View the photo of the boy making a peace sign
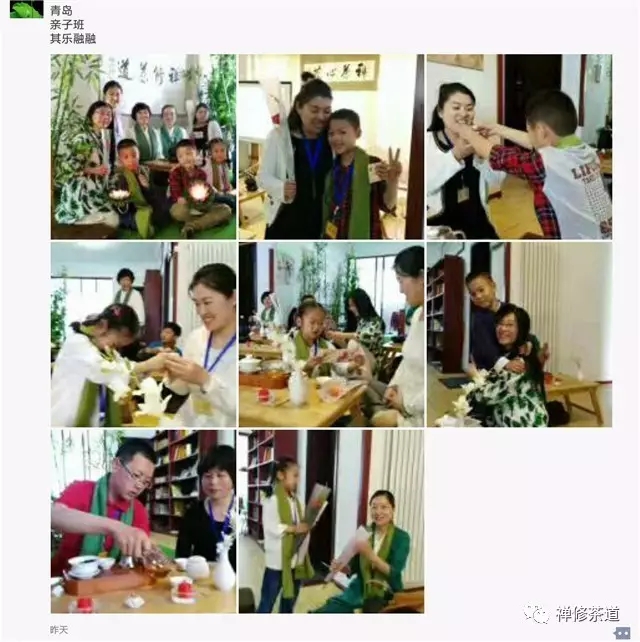Image resolution: width=640 pixels, height=642 pixels. click(x=331, y=146)
